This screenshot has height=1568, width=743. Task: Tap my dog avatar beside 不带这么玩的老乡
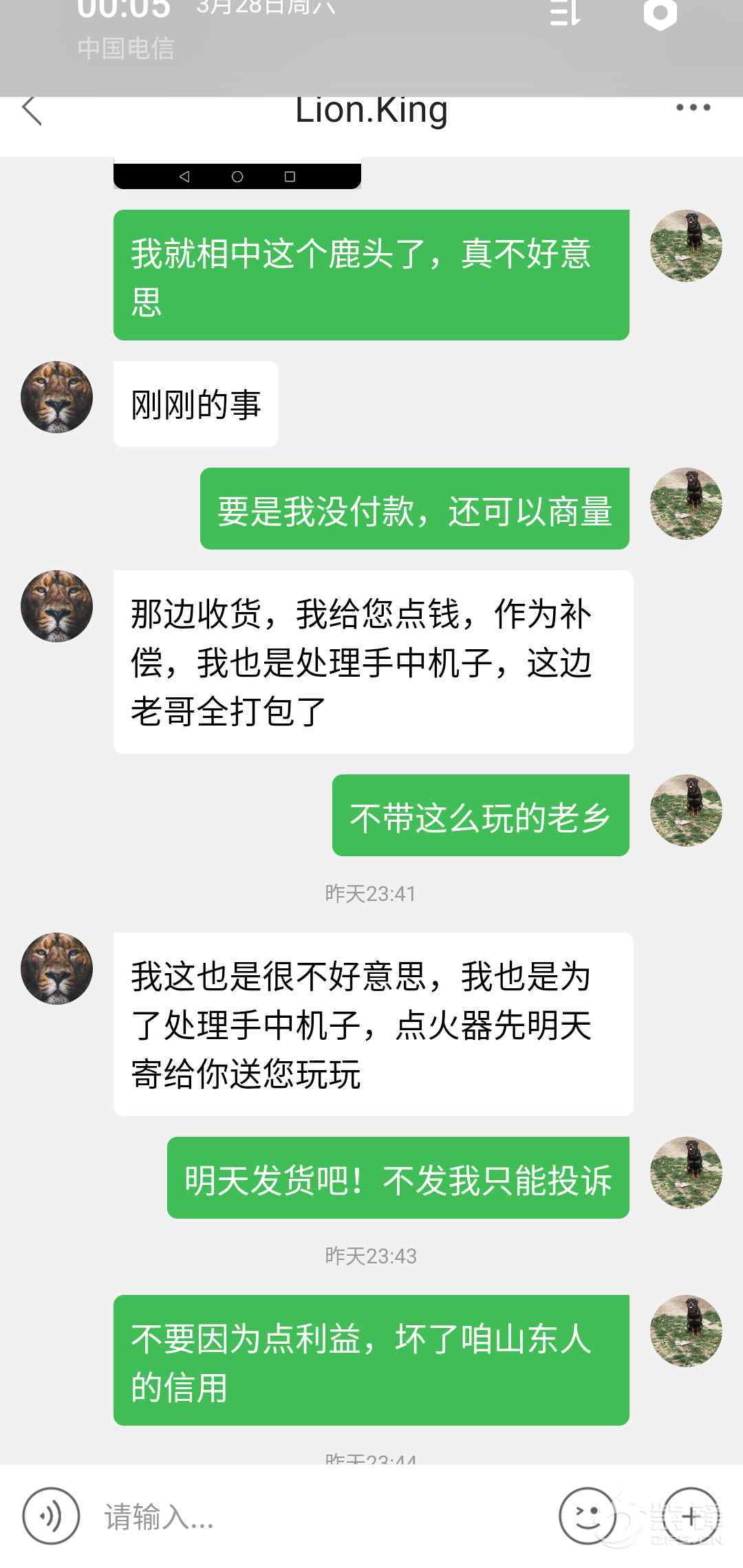click(686, 810)
